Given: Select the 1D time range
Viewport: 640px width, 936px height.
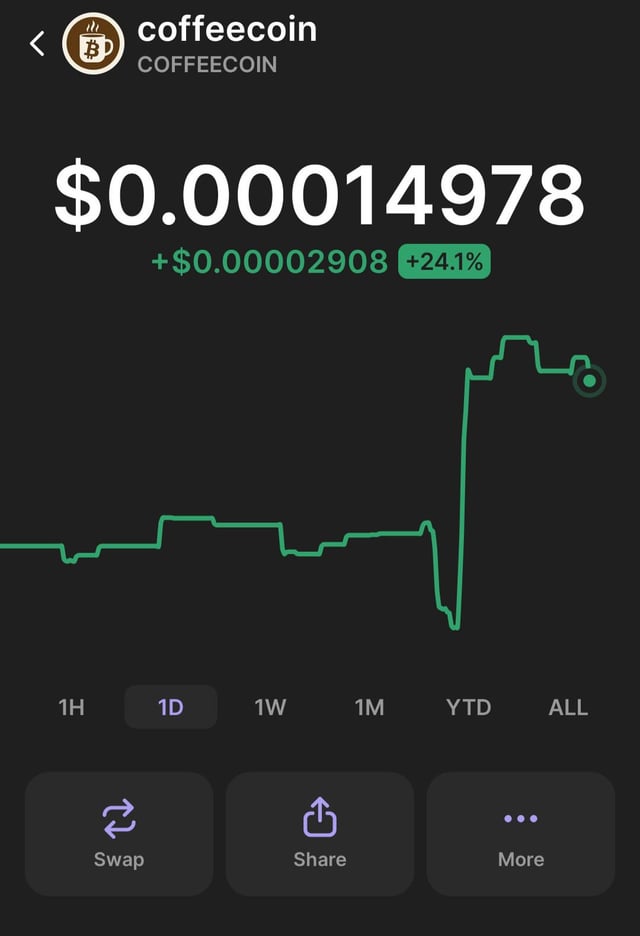Looking at the screenshot, I should click(171, 707).
